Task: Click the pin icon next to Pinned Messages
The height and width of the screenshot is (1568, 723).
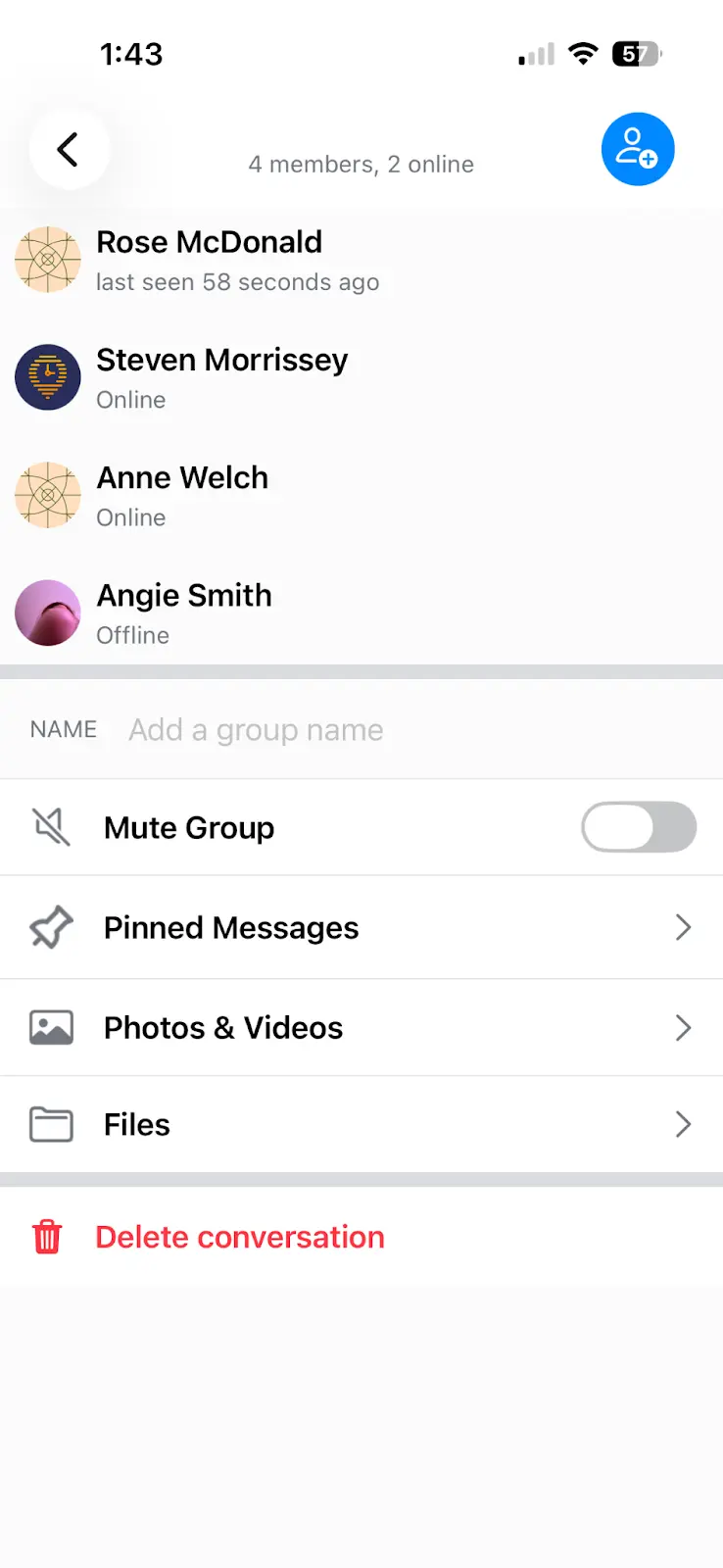Action: point(50,927)
